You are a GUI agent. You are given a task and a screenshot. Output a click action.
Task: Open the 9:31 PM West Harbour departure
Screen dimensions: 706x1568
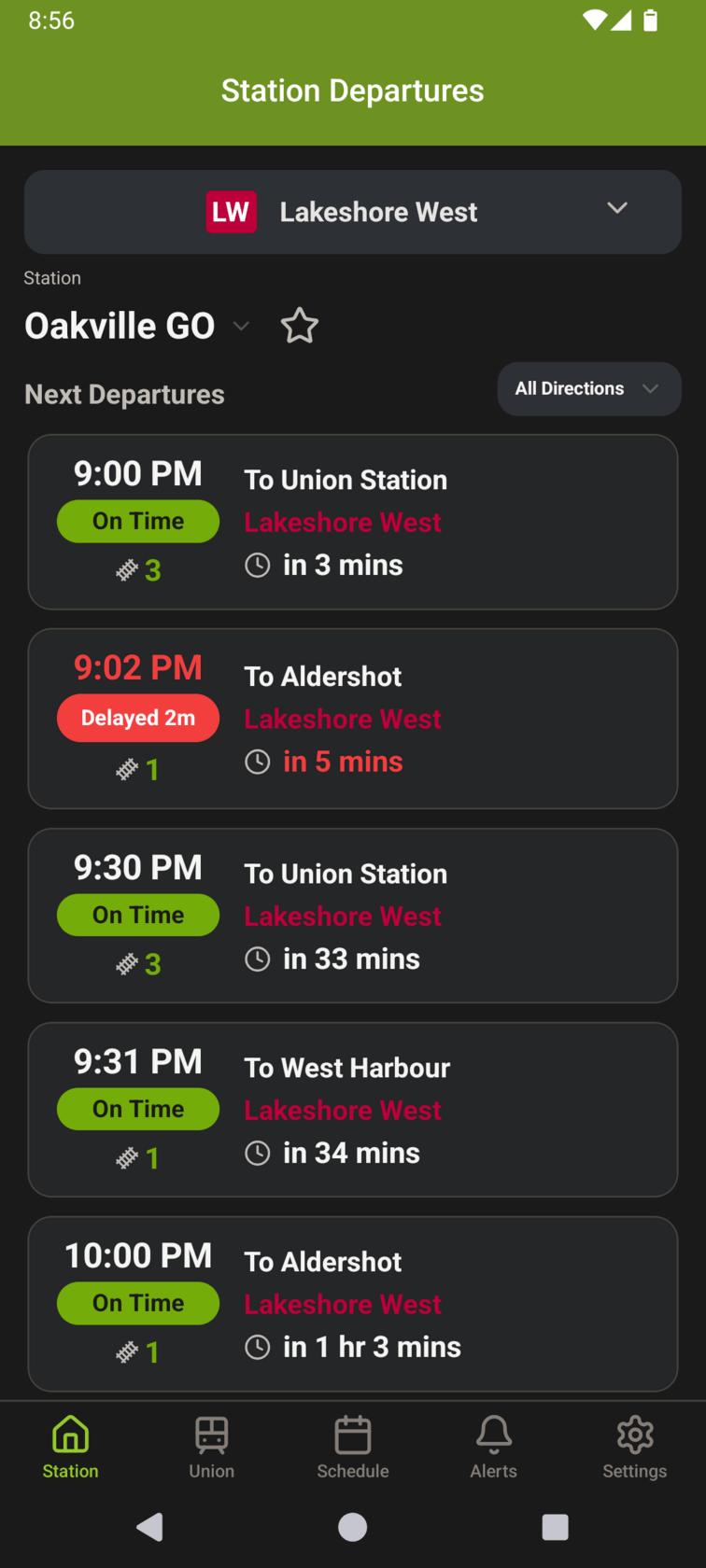[x=353, y=1110]
